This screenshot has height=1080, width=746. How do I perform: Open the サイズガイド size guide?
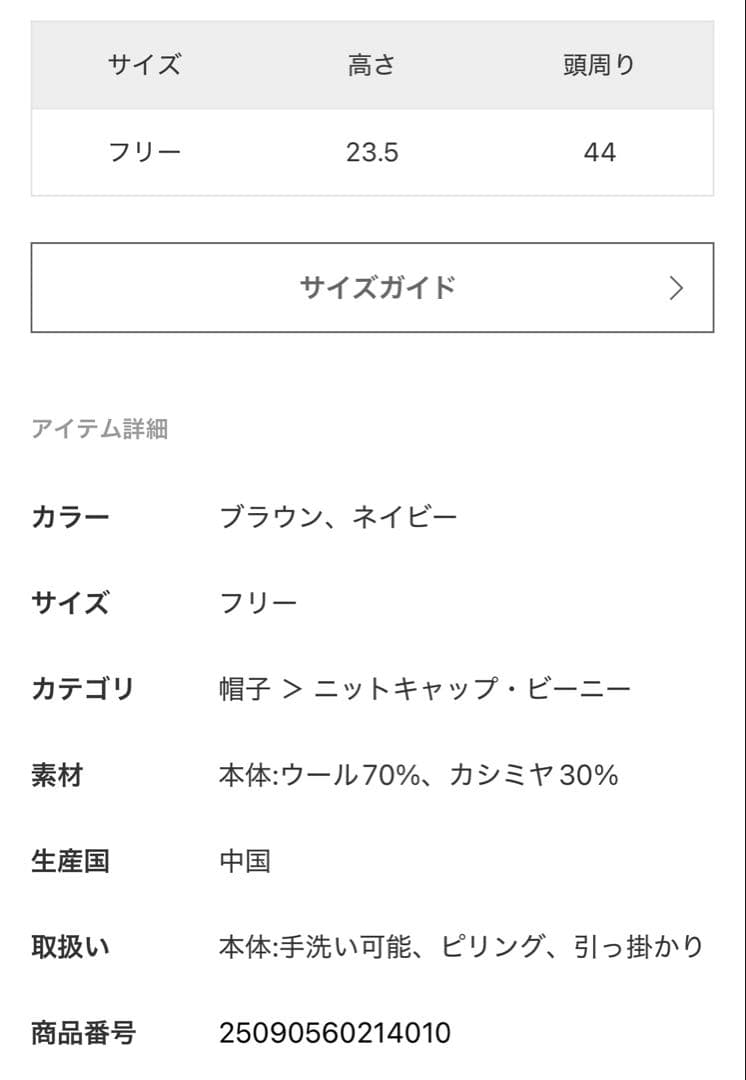(x=372, y=288)
